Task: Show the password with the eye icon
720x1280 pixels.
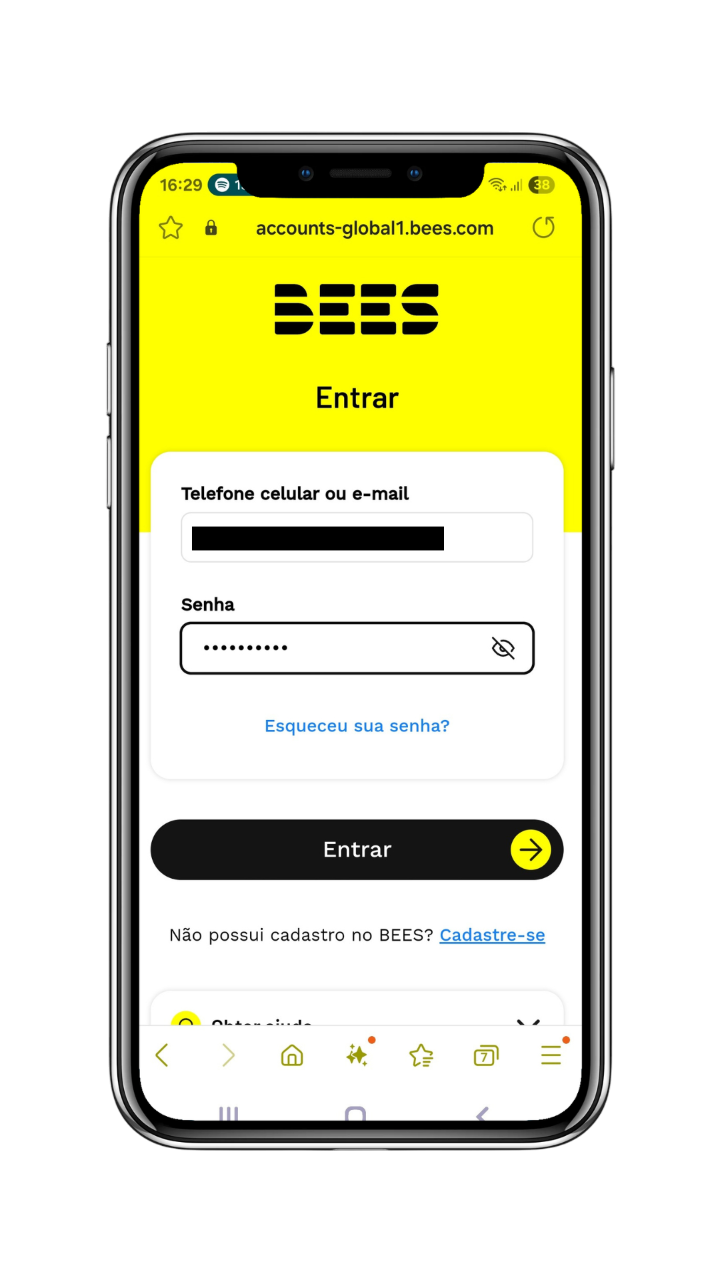Action: click(x=503, y=648)
